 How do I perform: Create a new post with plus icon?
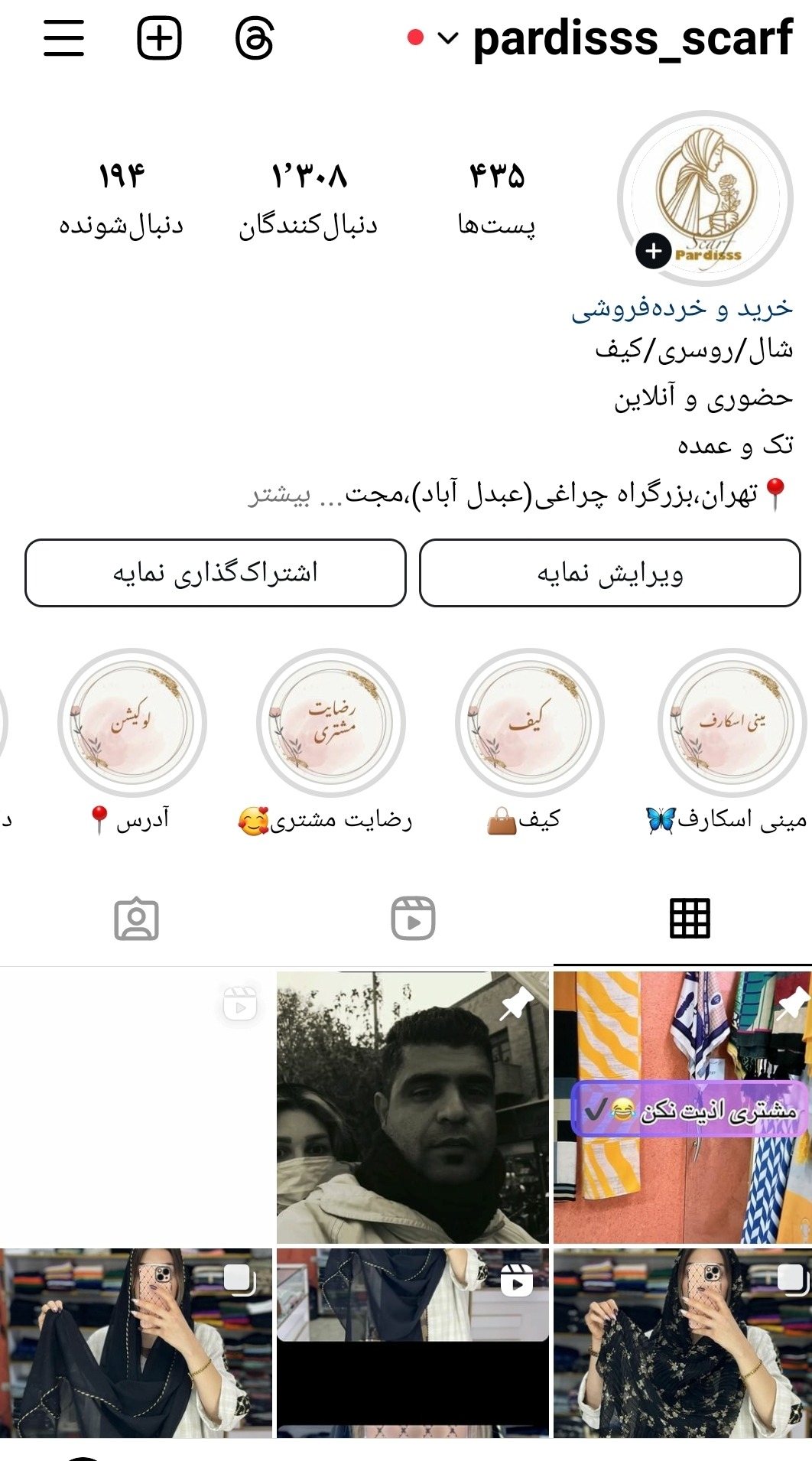click(x=159, y=37)
